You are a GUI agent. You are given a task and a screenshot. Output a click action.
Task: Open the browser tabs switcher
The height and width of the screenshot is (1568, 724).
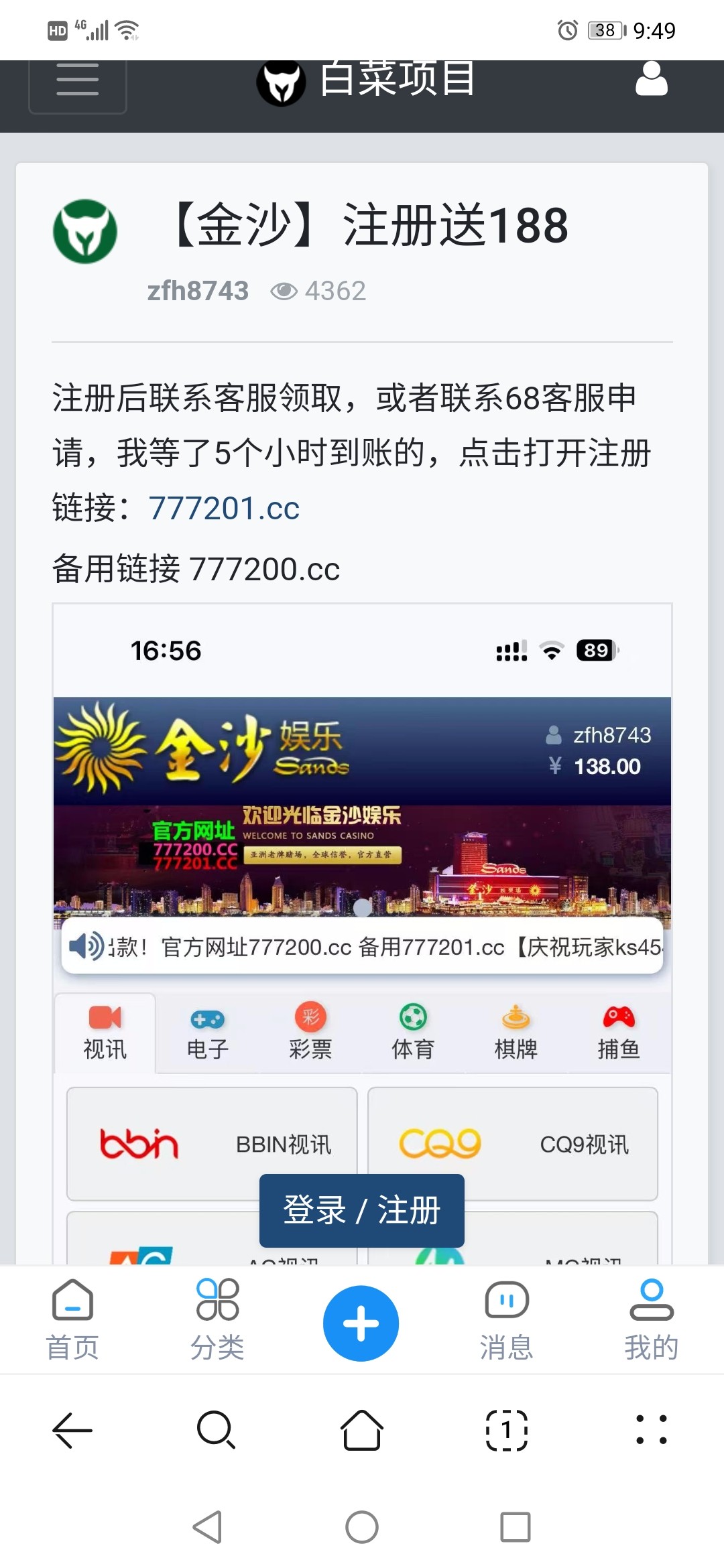pos(507,1431)
